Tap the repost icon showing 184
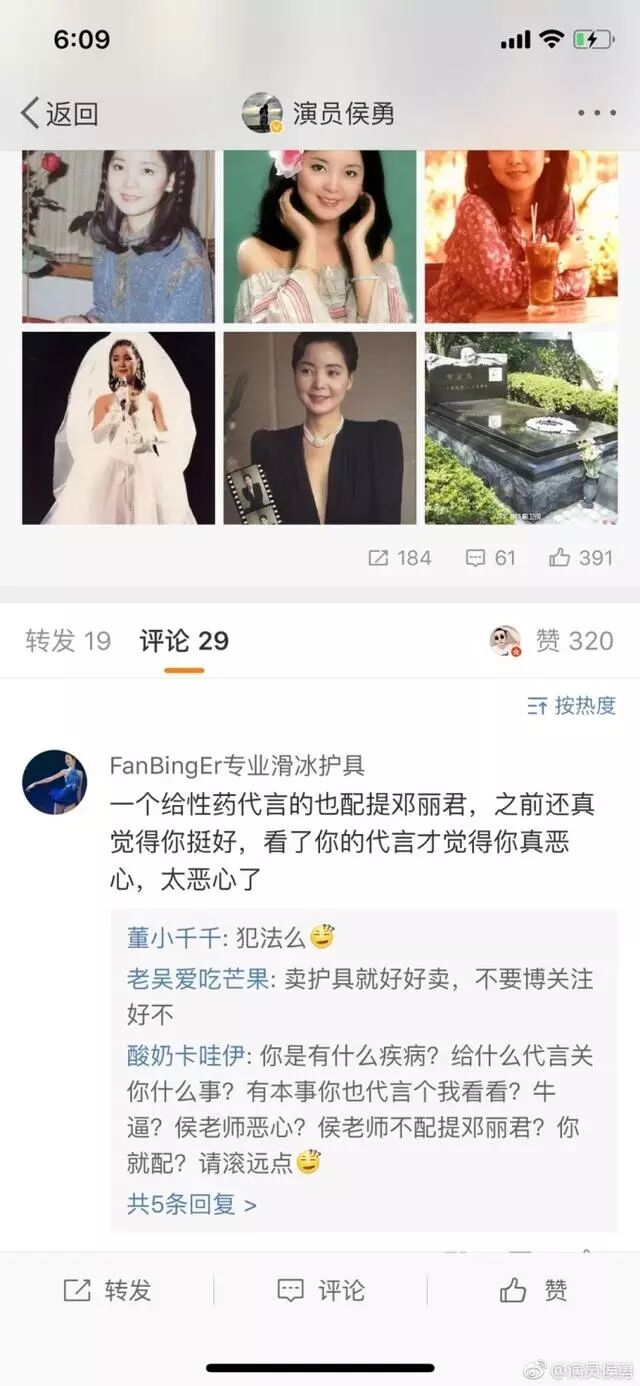Screen dimensions: 640x1386 pyautogui.click(x=400, y=558)
